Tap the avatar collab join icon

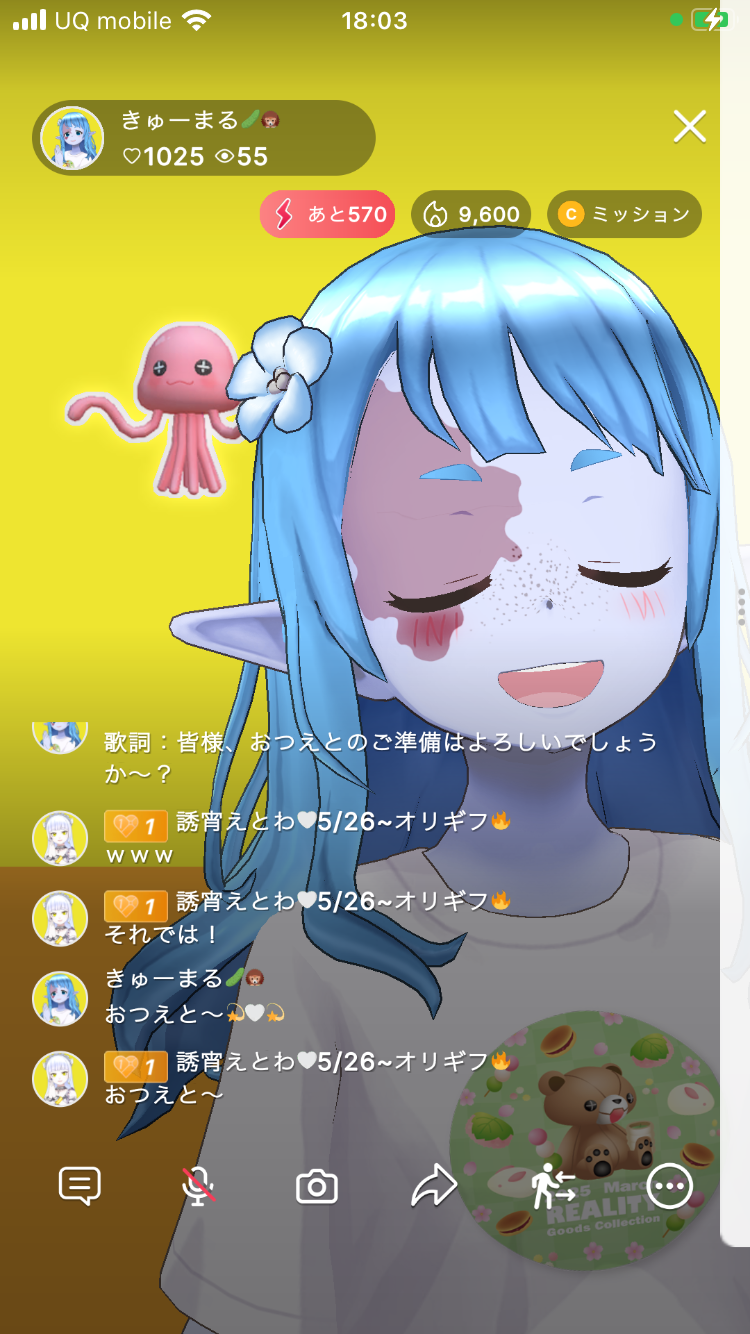point(553,1187)
